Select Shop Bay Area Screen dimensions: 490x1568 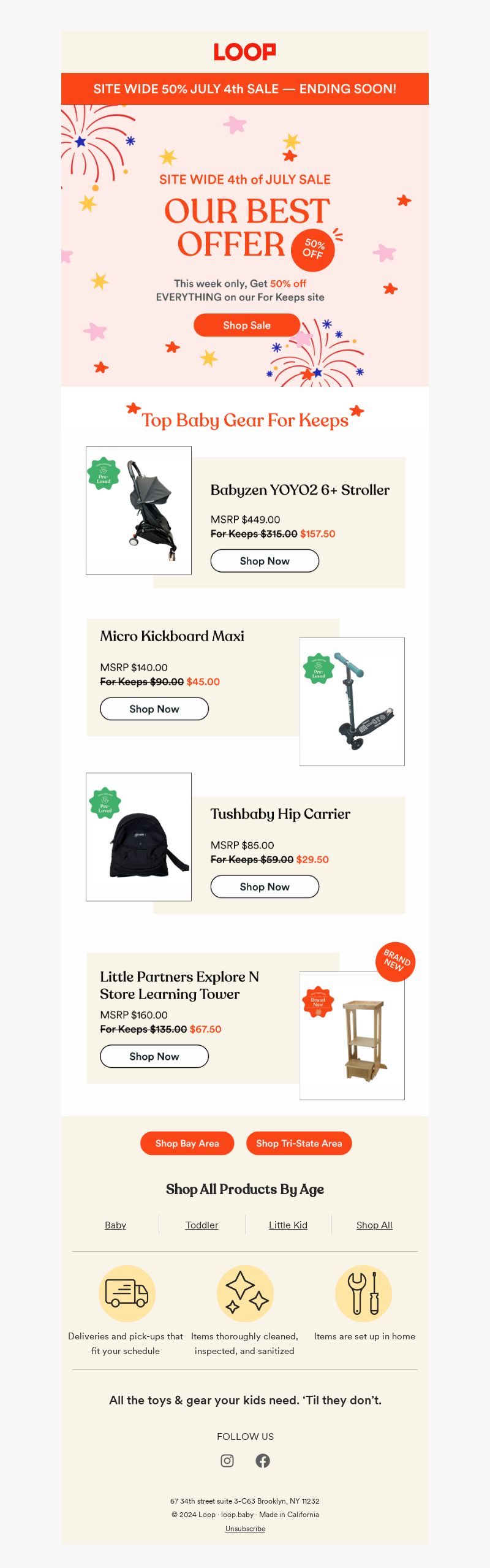coord(187,1143)
